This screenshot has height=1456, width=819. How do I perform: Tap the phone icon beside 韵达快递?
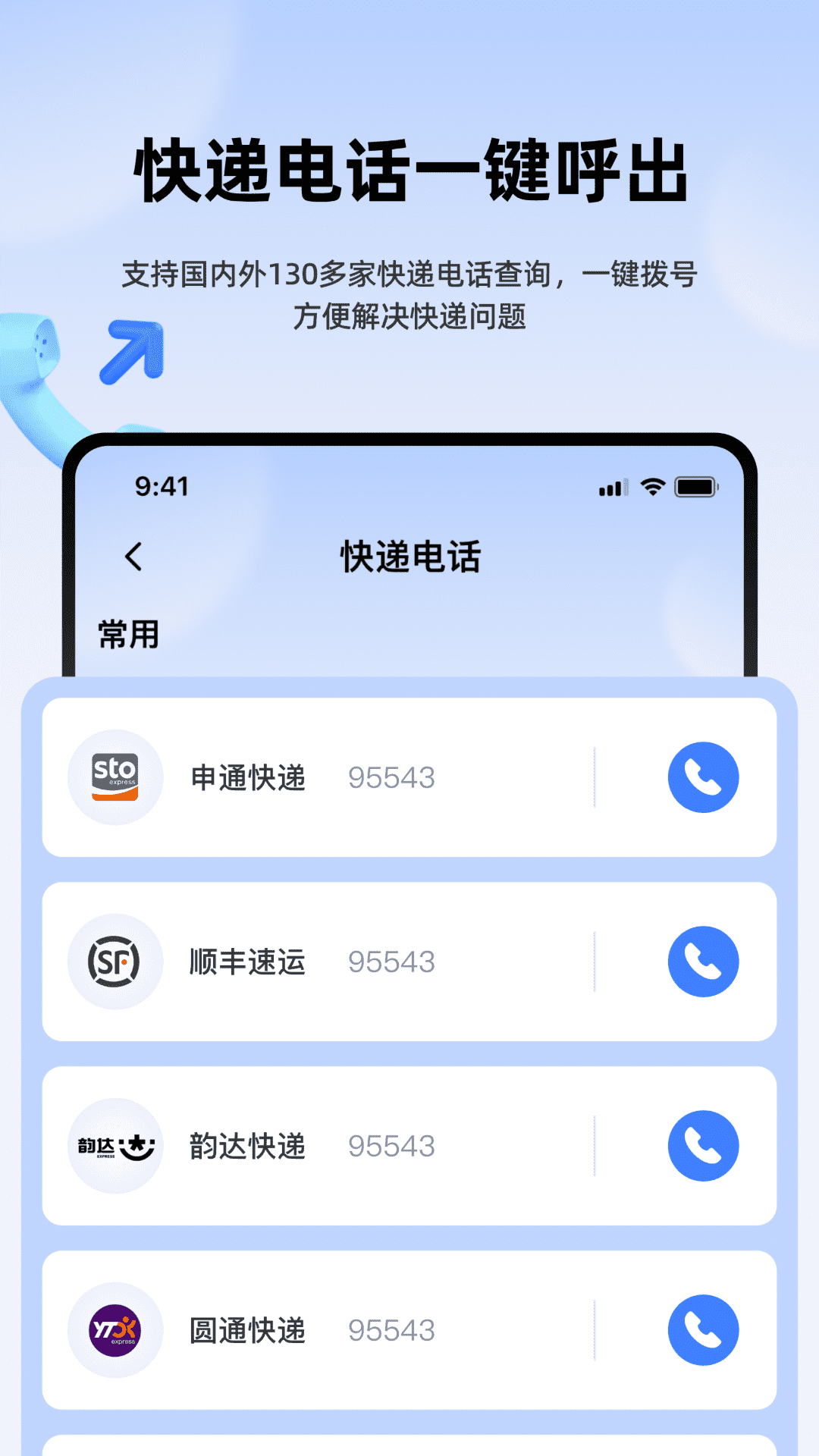(x=702, y=1146)
